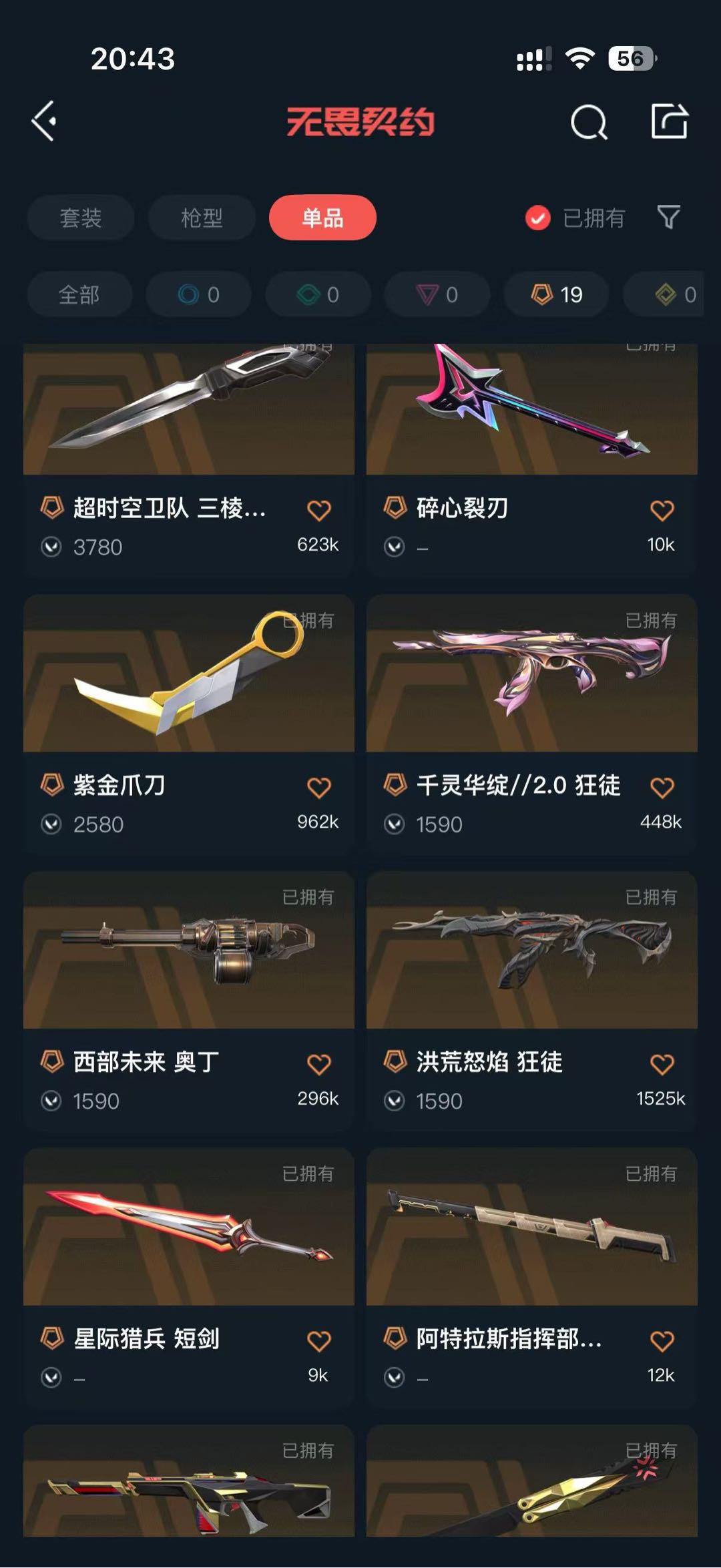
Task: Favorite the 超时空卫队 三棱 knife
Action: point(318,511)
